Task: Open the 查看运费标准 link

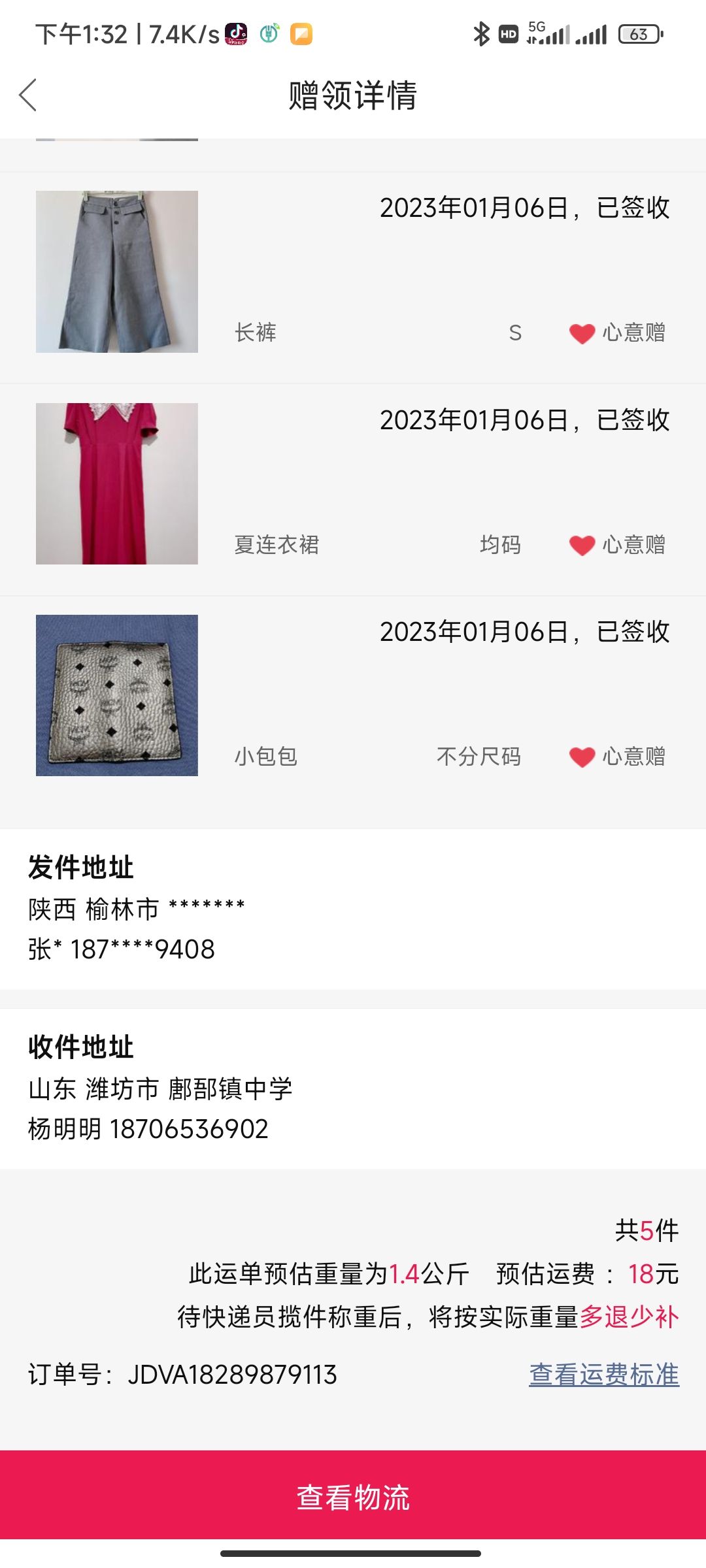Action: [604, 1374]
